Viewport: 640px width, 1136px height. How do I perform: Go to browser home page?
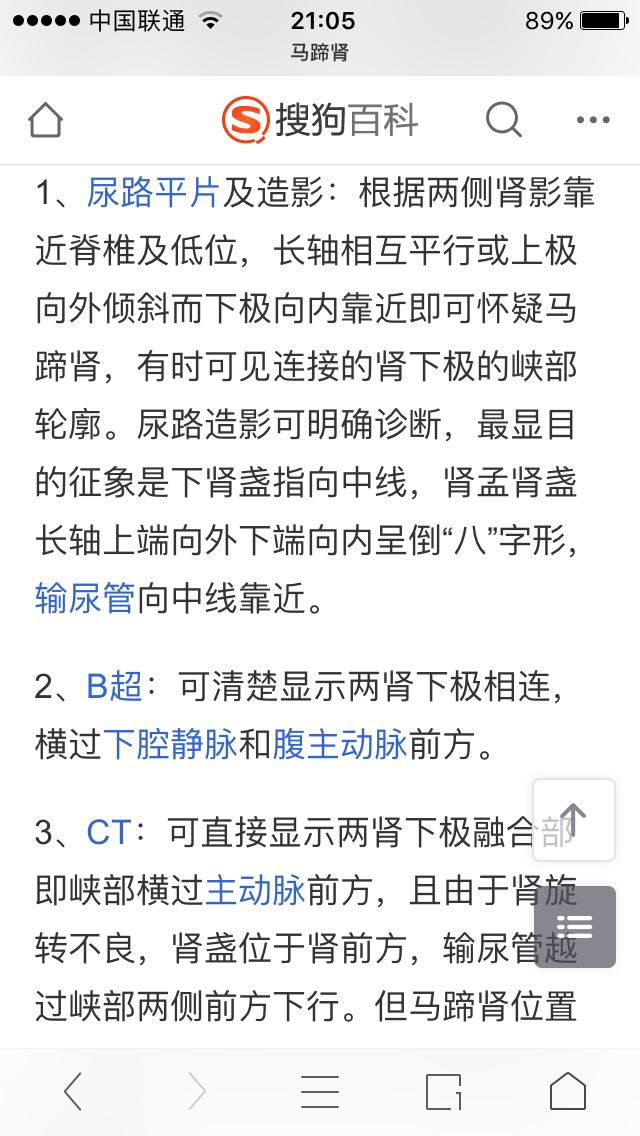point(568,1091)
